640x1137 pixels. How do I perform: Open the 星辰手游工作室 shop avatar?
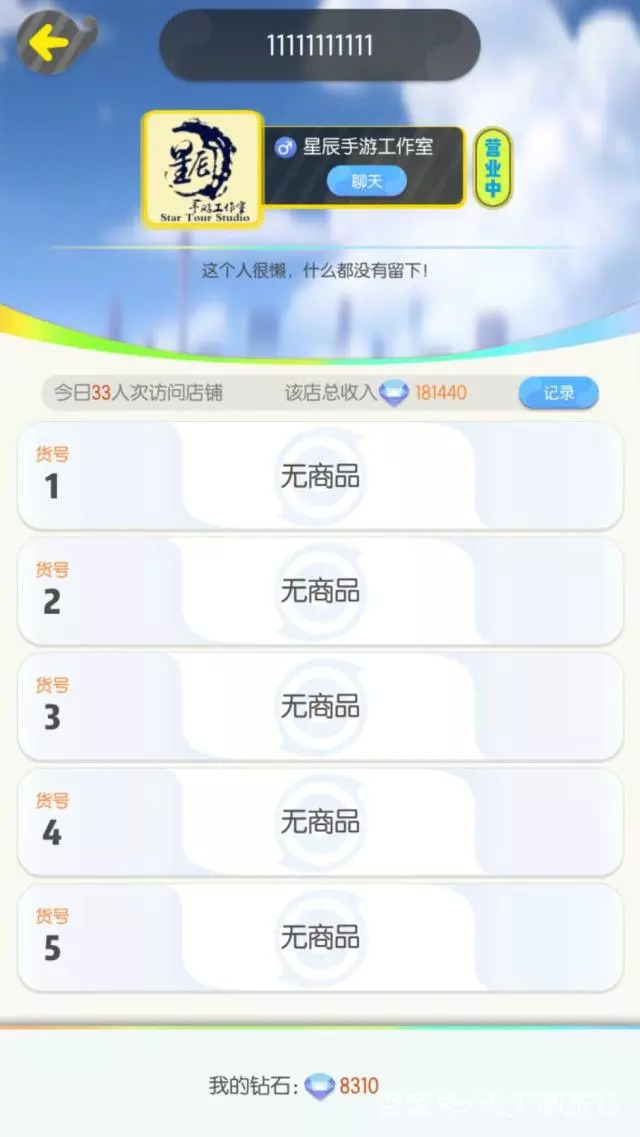pos(203,170)
